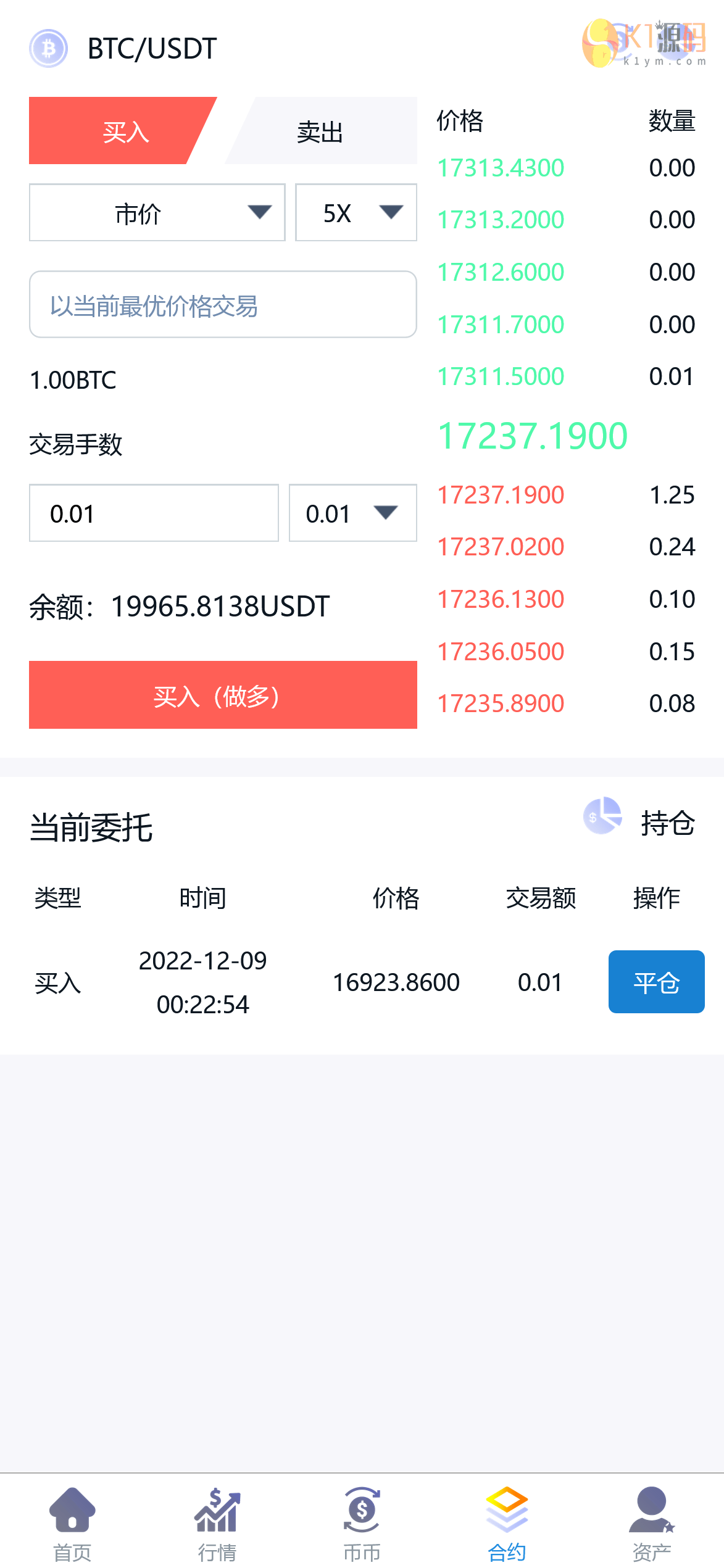Tap 平仓 to close the 16923.8600 order
Screen dimensions: 724x1568
[x=656, y=982]
